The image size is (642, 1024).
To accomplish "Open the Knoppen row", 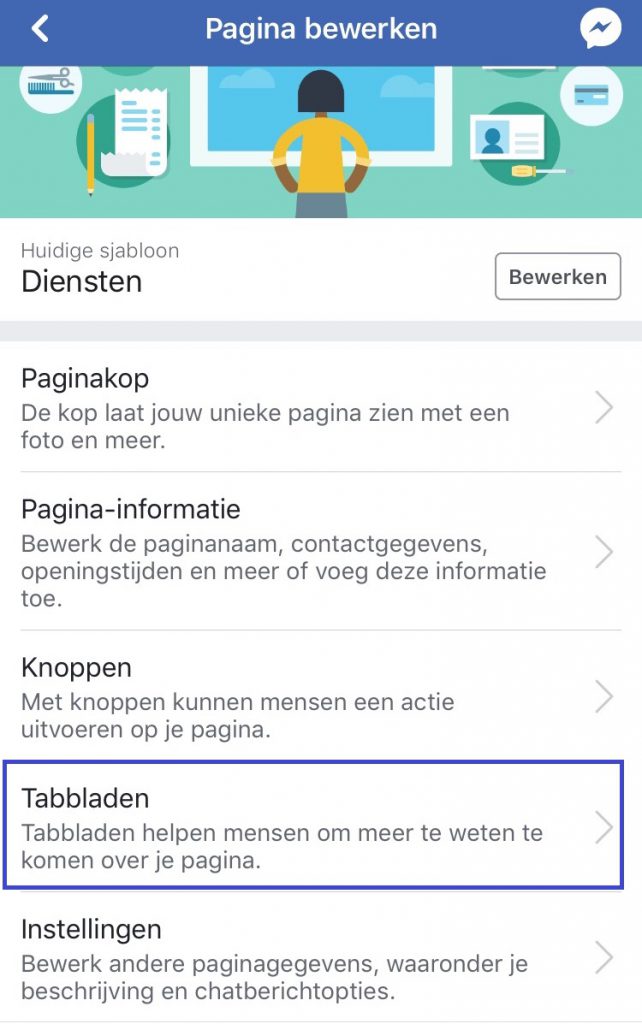I will click(x=320, y=697).
